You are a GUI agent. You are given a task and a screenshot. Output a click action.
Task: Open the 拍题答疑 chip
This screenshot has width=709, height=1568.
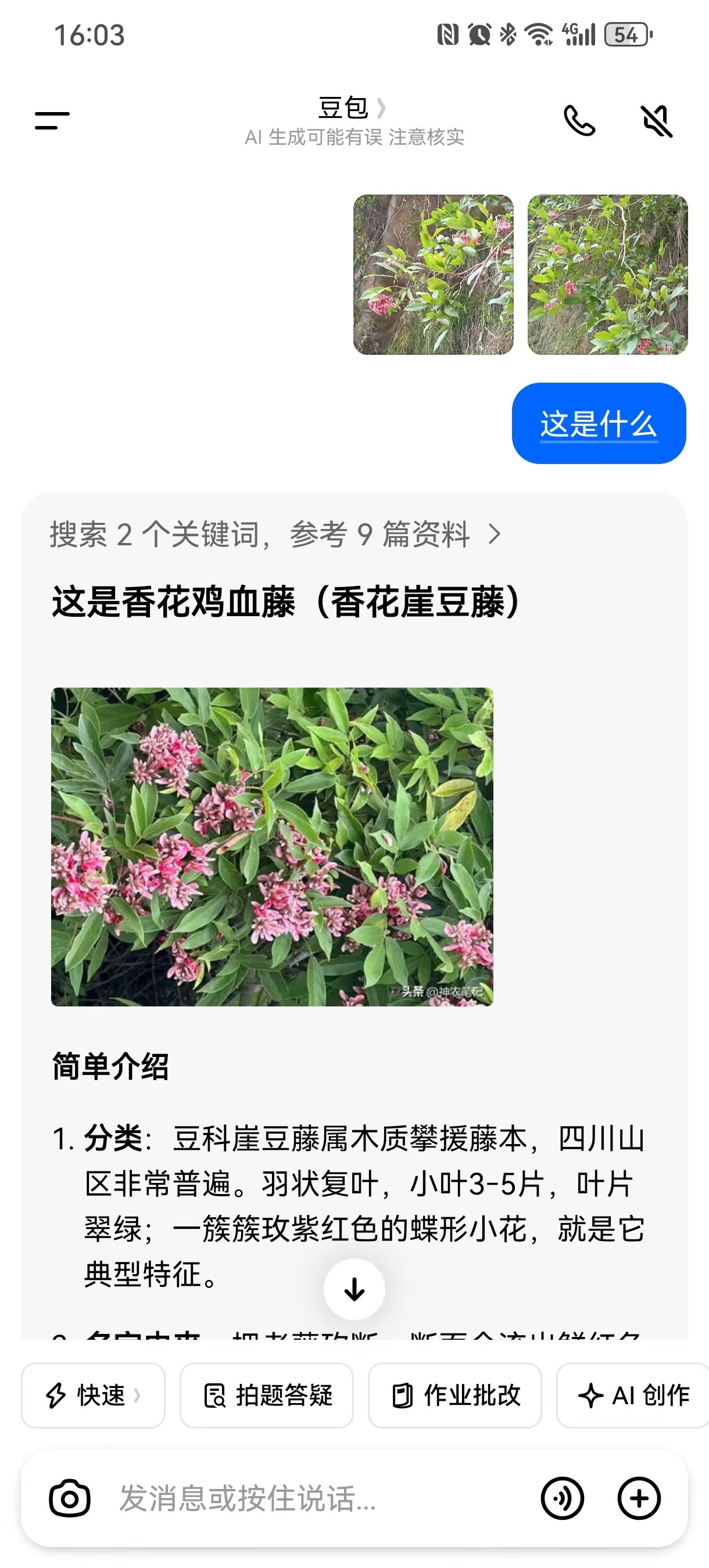267,1395
